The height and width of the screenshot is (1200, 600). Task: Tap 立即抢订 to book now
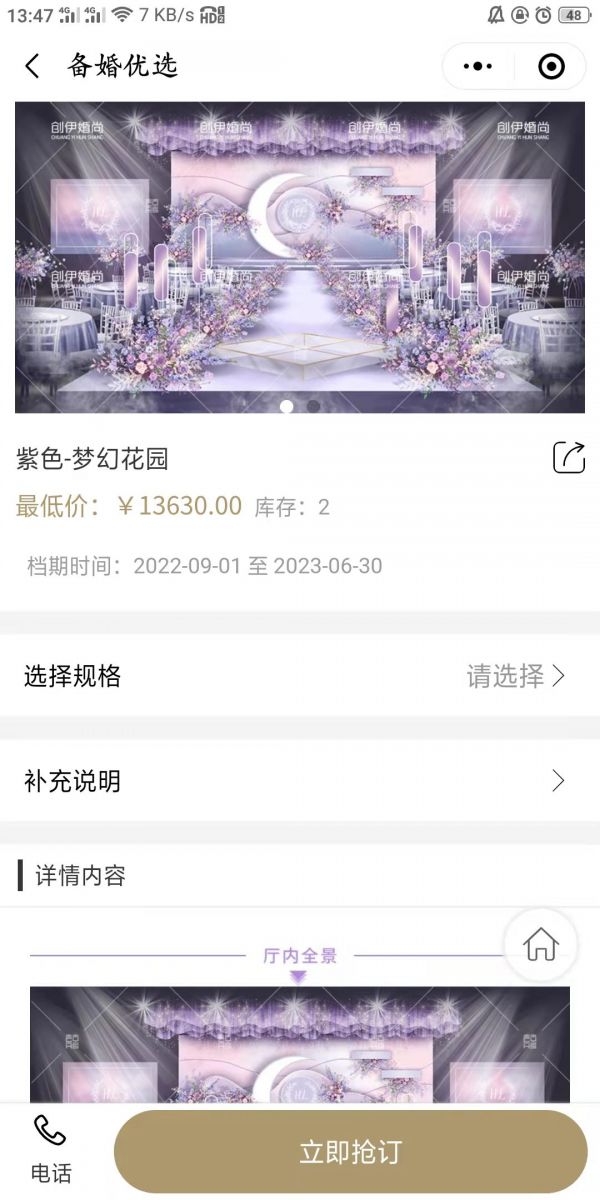tap(350, 1151)
